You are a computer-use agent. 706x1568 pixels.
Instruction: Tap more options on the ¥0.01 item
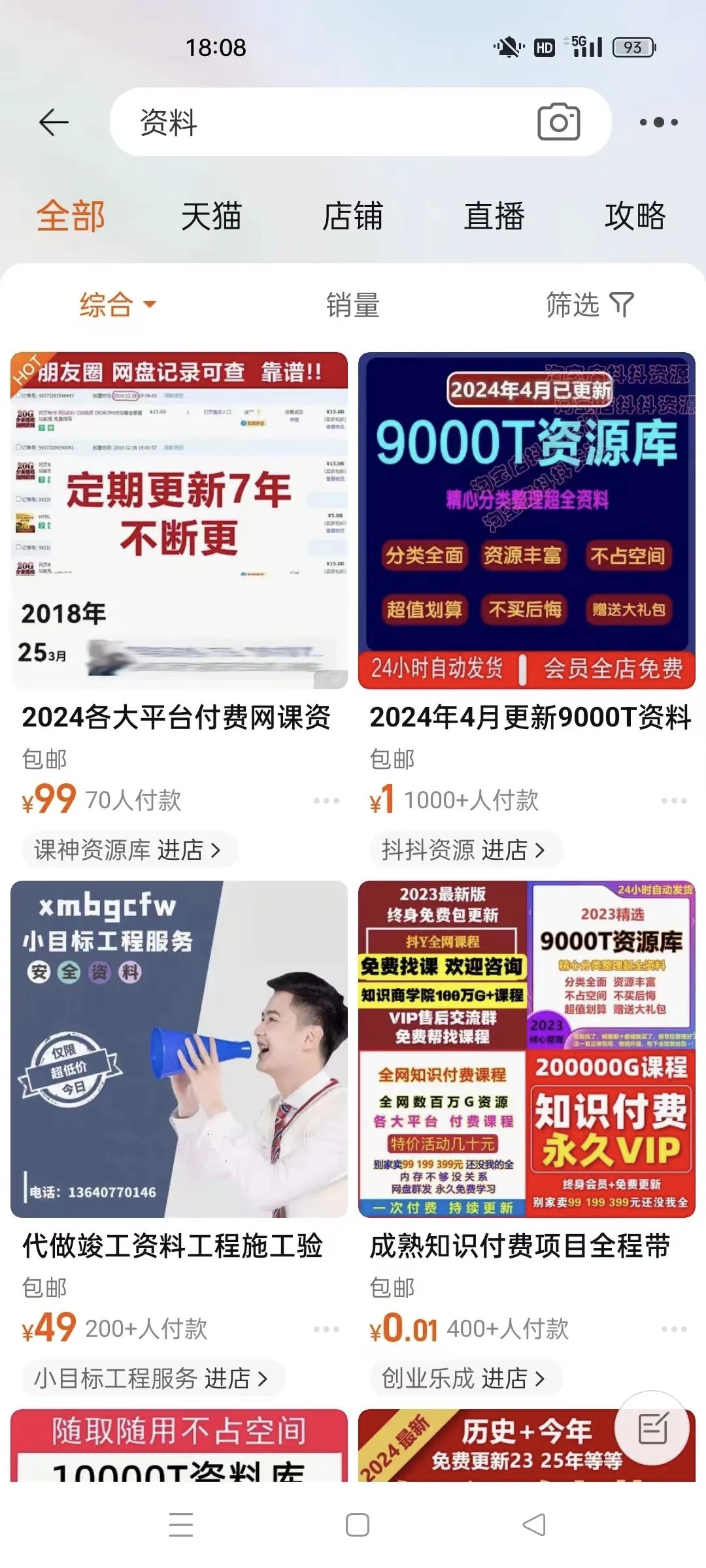(673, 1329)
